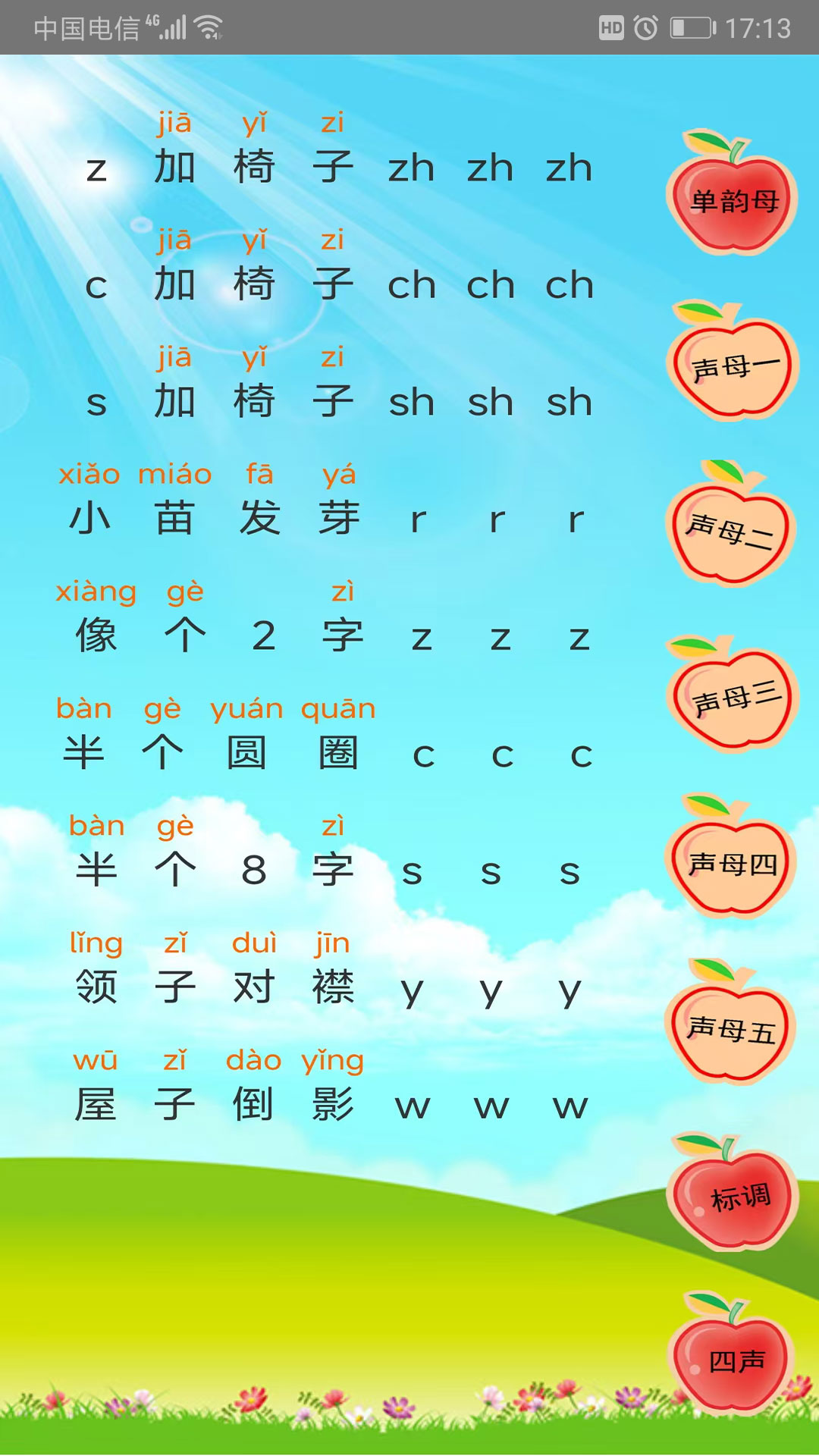The height and width of the screenshot is (1456, 819).
Task: Play the rhyme 领子对襟 y y y
Action: [326, 986]
